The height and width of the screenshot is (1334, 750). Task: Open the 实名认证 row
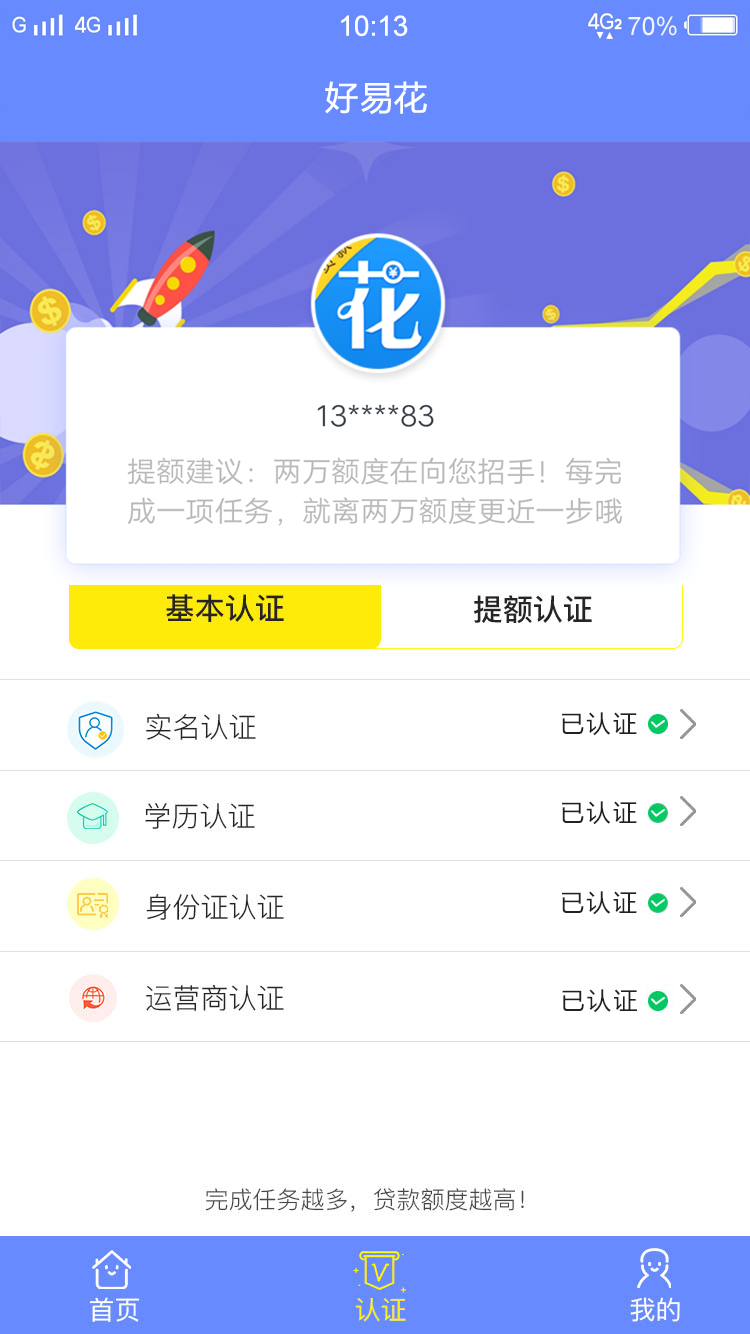[x=375, y=726]
